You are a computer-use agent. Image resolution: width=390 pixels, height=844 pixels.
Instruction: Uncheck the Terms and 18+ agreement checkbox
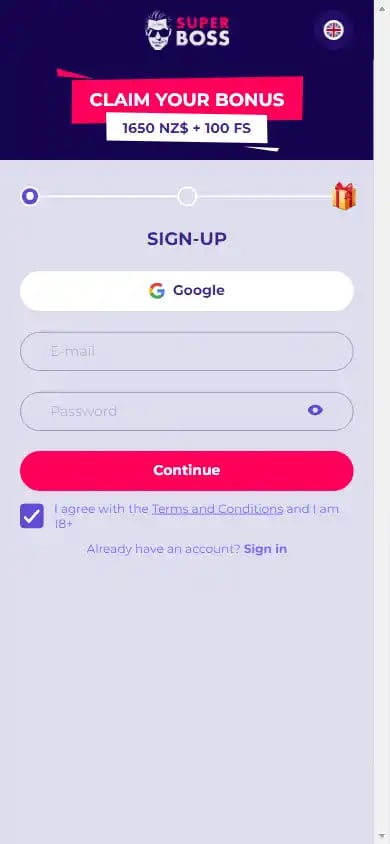32,516
